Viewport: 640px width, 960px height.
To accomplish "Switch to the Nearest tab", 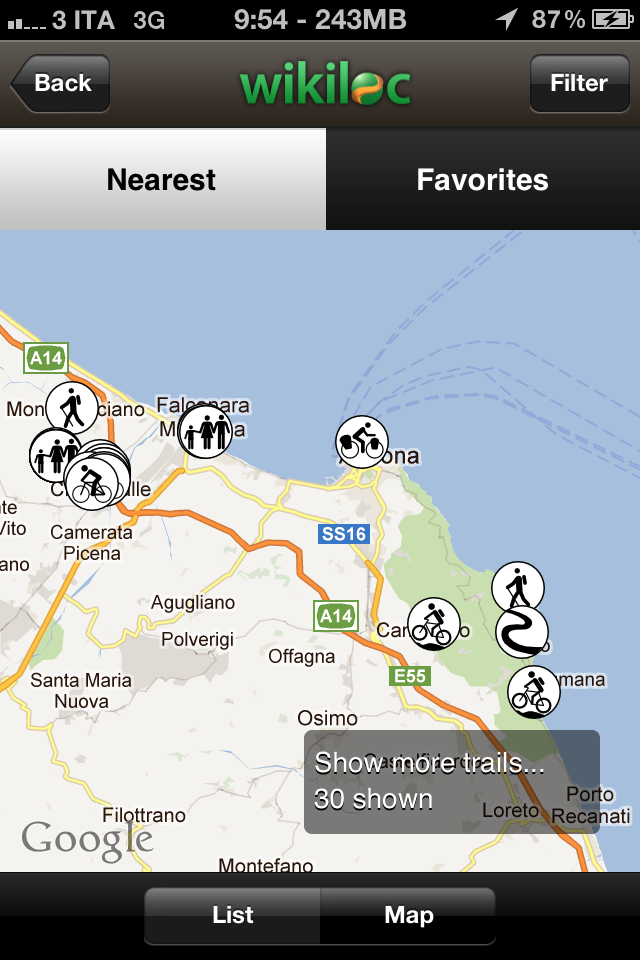I will pyautogui.click(x=162, y=180).
